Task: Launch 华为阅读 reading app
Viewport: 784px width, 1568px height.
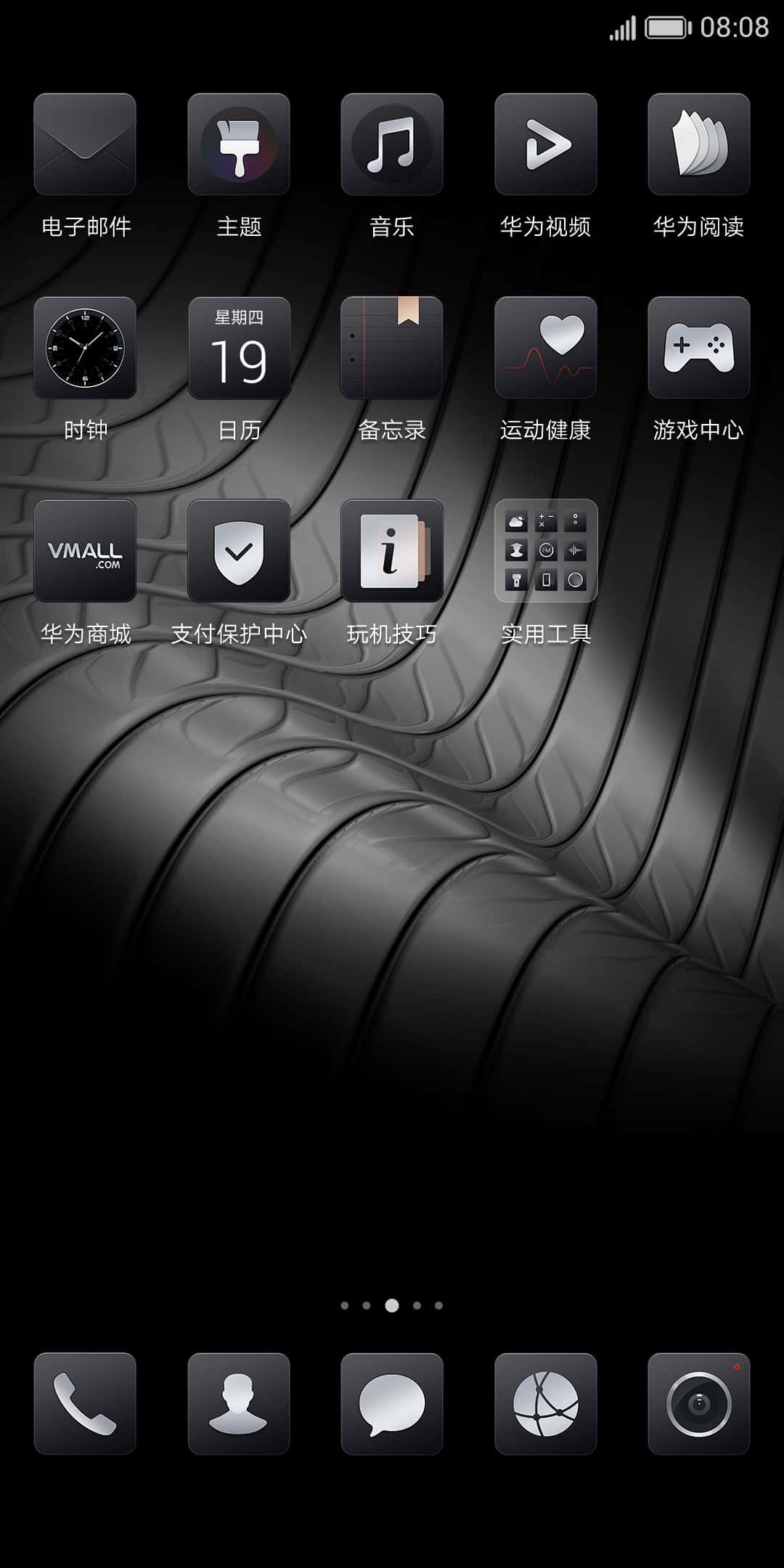Action: point(699,144)
